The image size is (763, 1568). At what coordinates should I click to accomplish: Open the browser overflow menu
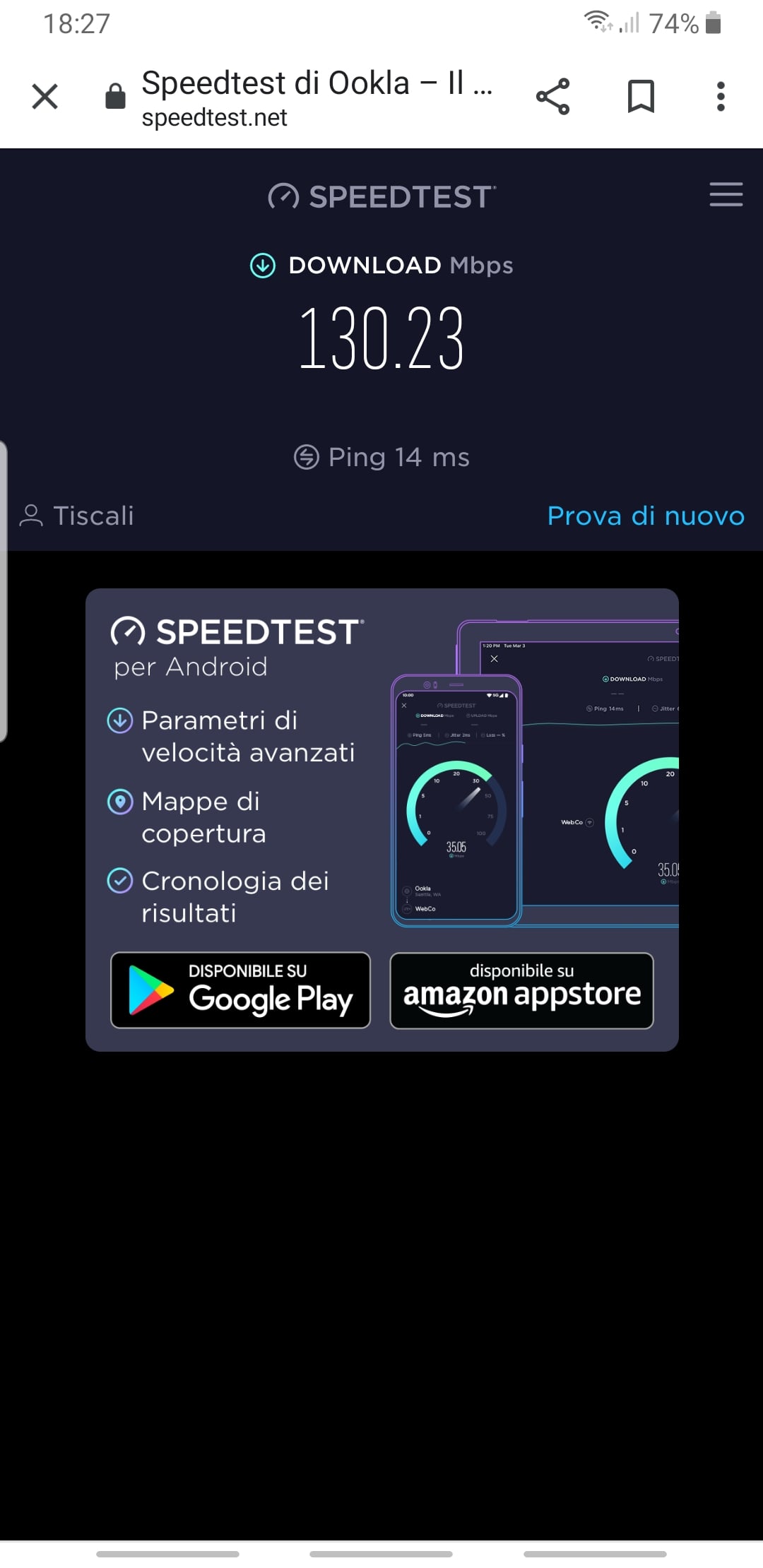pos(721,97)
